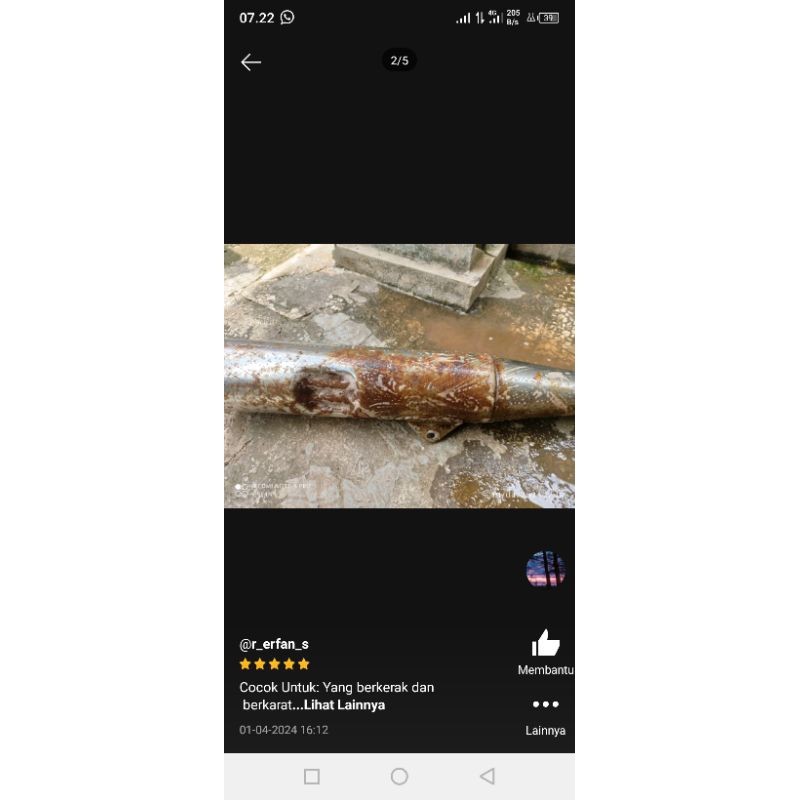Image resolution: width=800 pixels, height=800 pixels.
Task: Go back using the arrow icon
Action: (251, 62)
